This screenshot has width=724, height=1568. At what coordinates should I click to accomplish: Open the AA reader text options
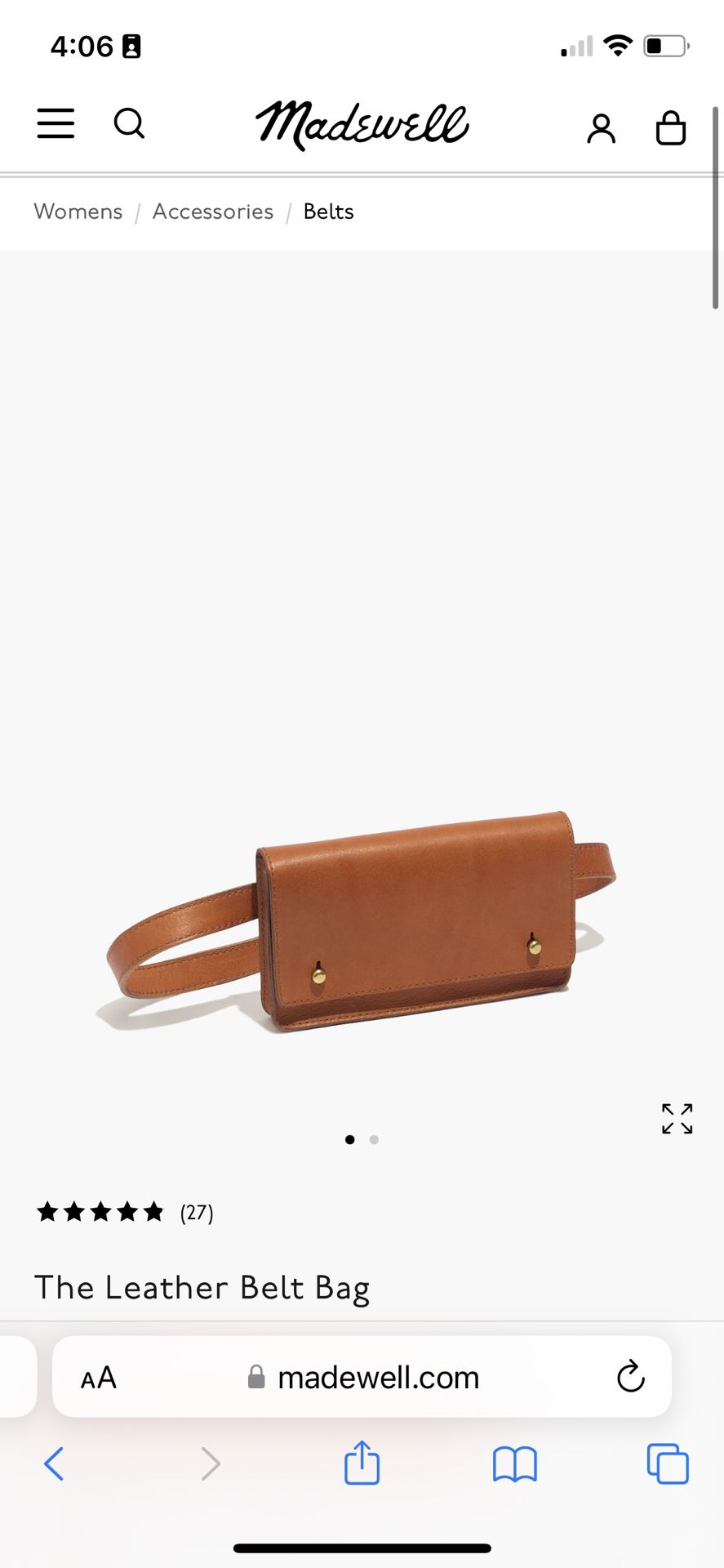(99, 1378)
